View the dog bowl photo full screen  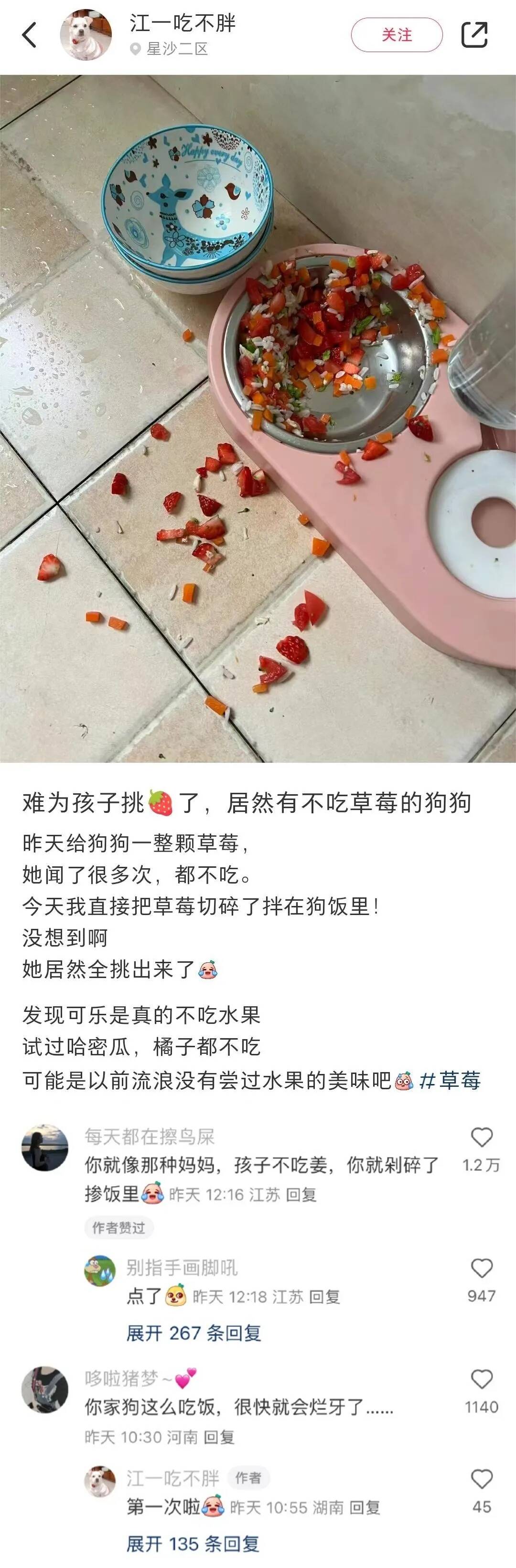coord(258,418)
